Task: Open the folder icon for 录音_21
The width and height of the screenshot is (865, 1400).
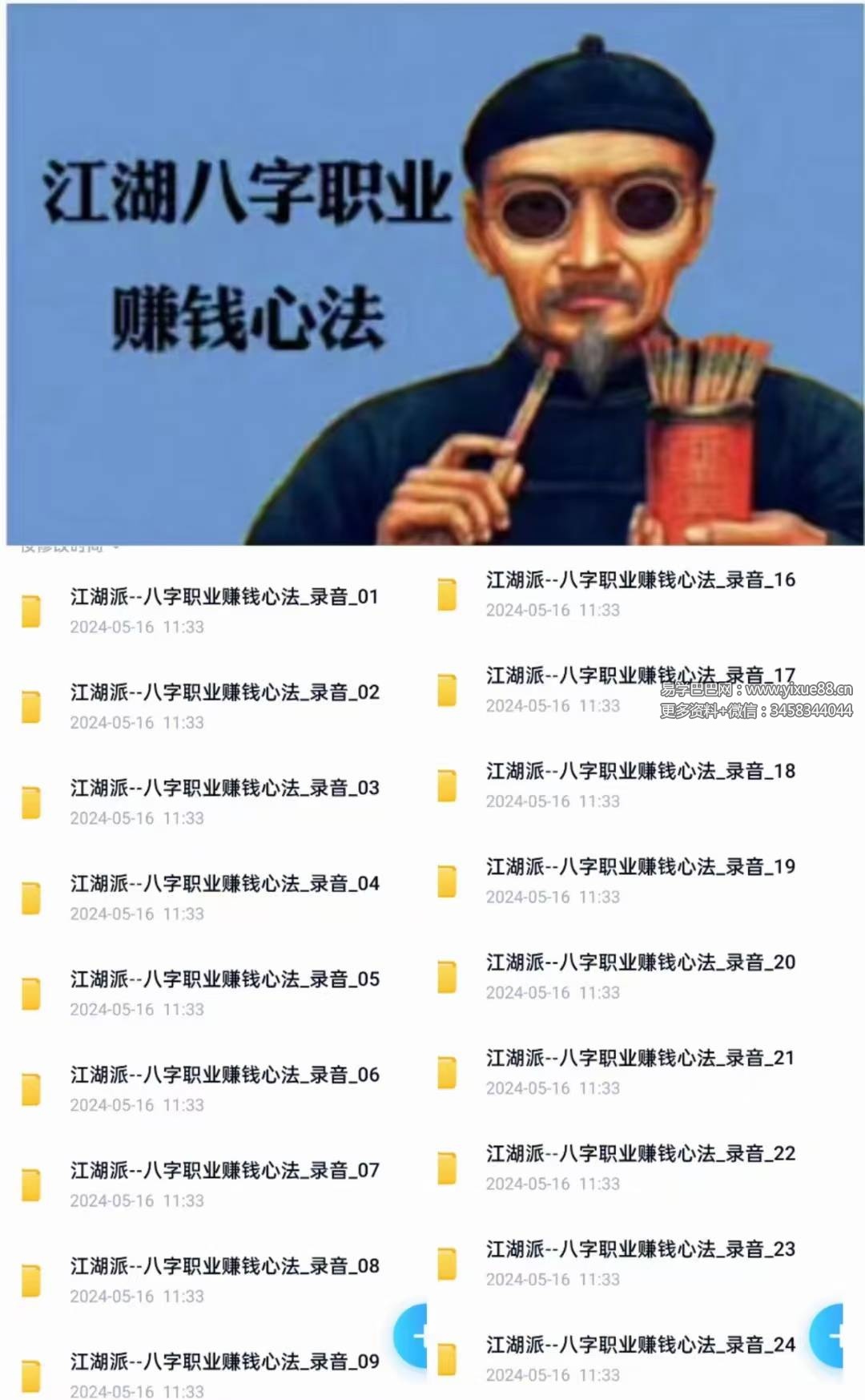Action: click(x=449, y=1071)
